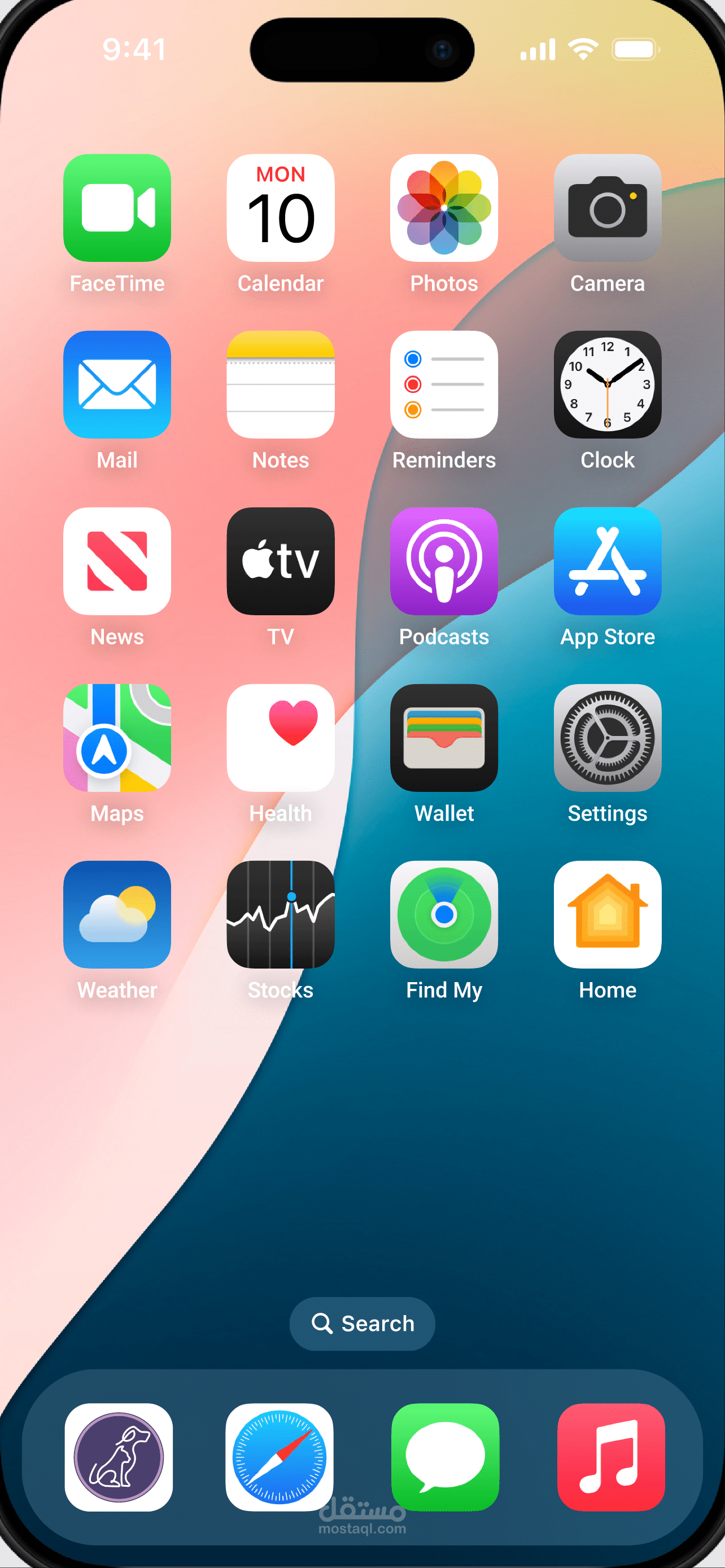
Task: Open the Camera app
Action: coord(607,208)
